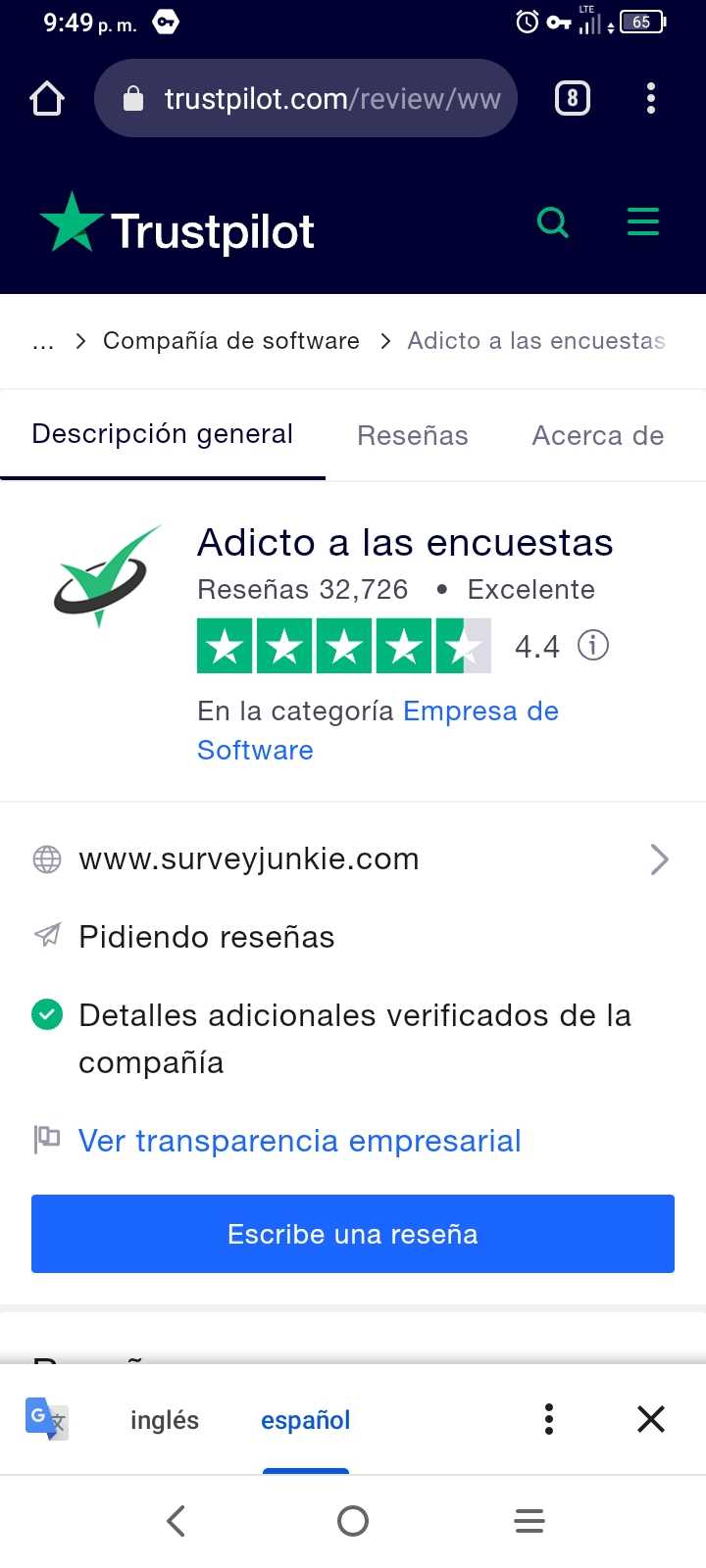The width and height of the screenshot is (706, 1568).
Task: Tap the system back button
Action: click(x=176, y=1521)
